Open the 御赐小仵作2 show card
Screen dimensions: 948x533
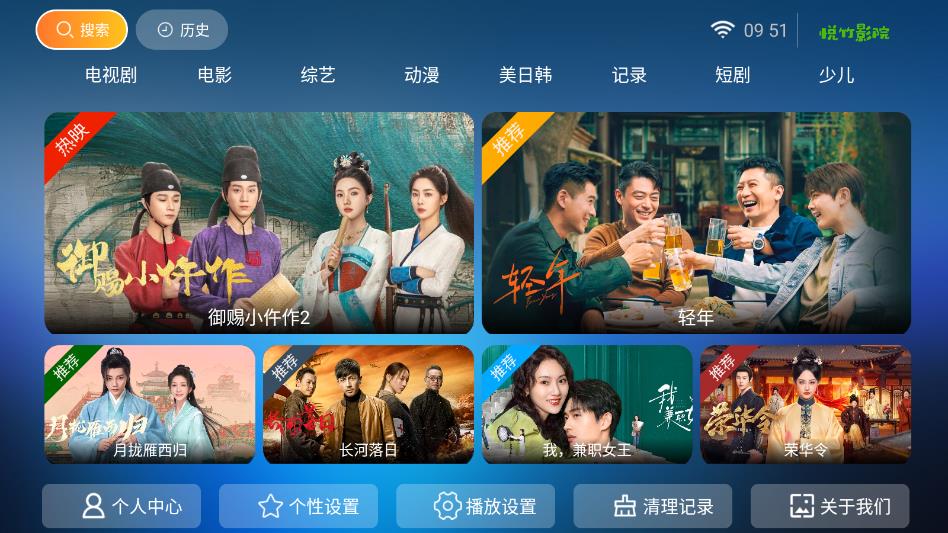click(259, 222)
